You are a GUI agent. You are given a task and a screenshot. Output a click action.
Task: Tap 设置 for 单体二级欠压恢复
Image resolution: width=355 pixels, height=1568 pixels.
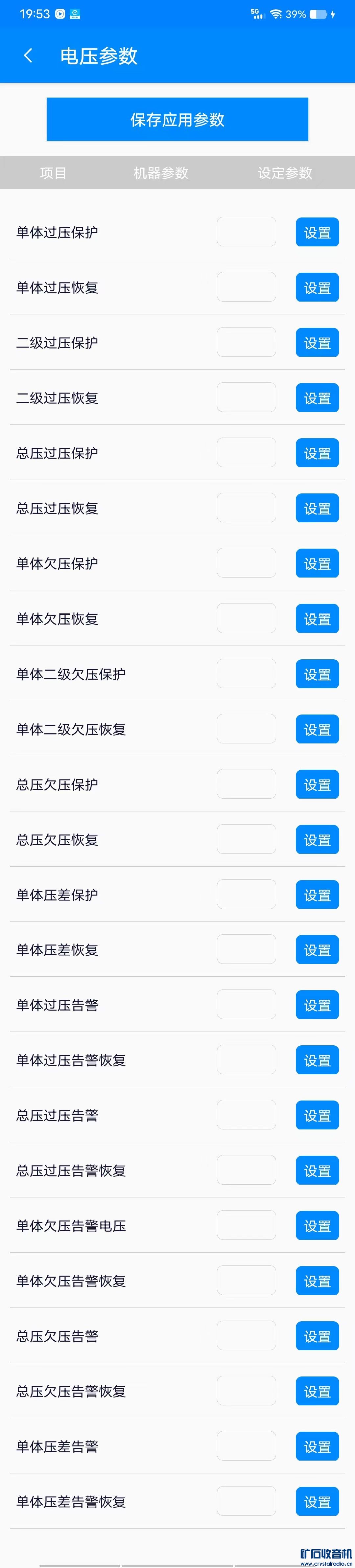(317, 729)
